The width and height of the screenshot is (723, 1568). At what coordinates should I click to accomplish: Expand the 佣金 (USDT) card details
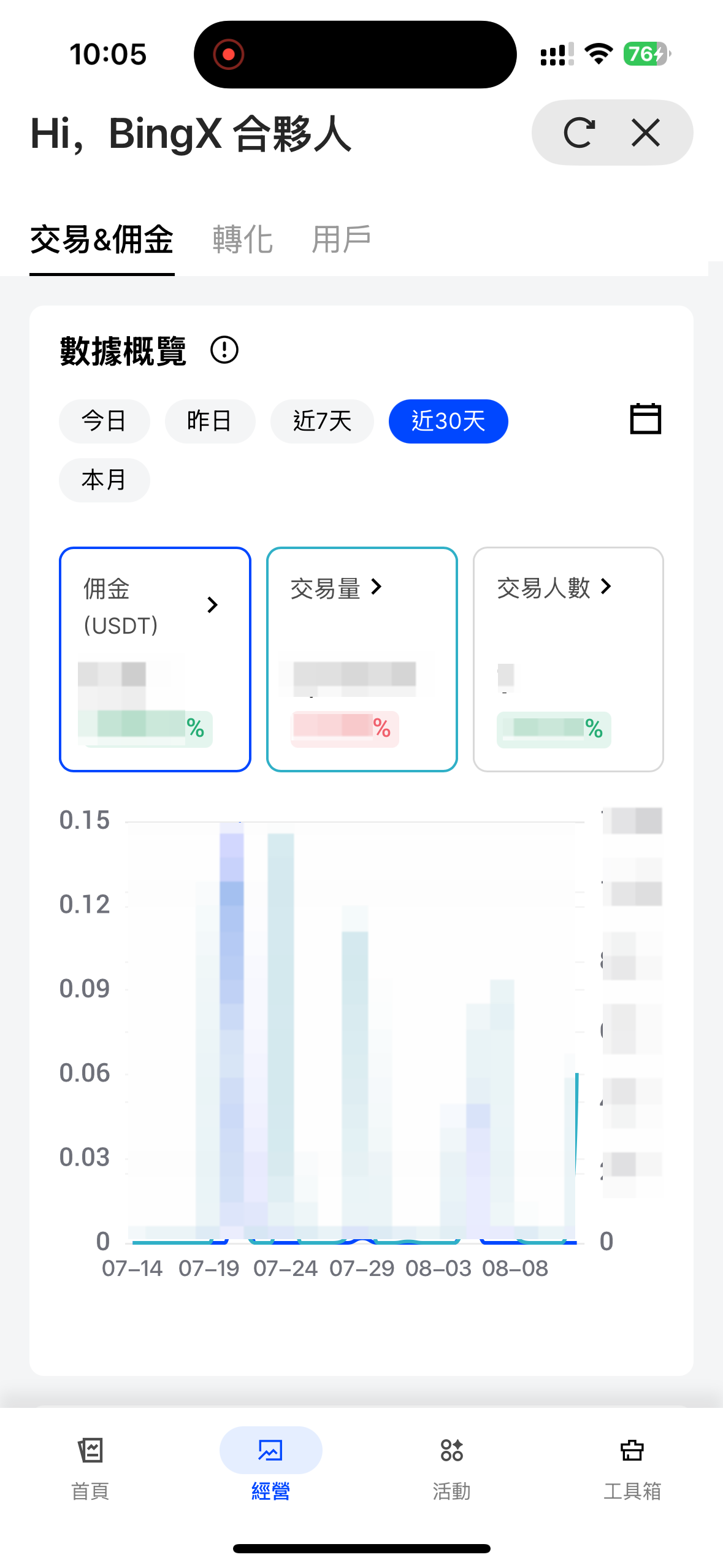(x=213, y=605)
